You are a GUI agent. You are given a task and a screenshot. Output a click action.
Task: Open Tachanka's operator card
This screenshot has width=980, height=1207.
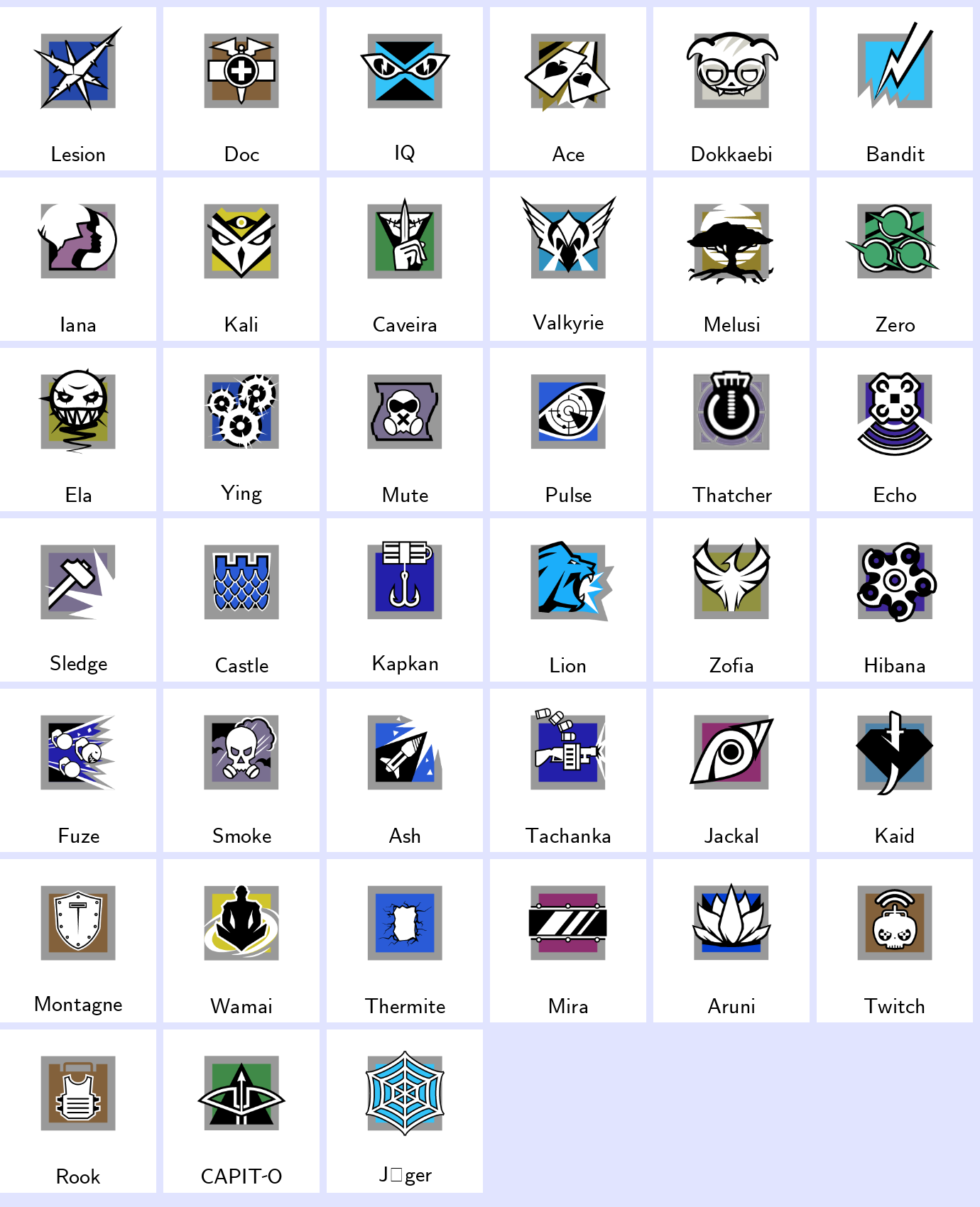pyautogui.click(x=568, y=770)
